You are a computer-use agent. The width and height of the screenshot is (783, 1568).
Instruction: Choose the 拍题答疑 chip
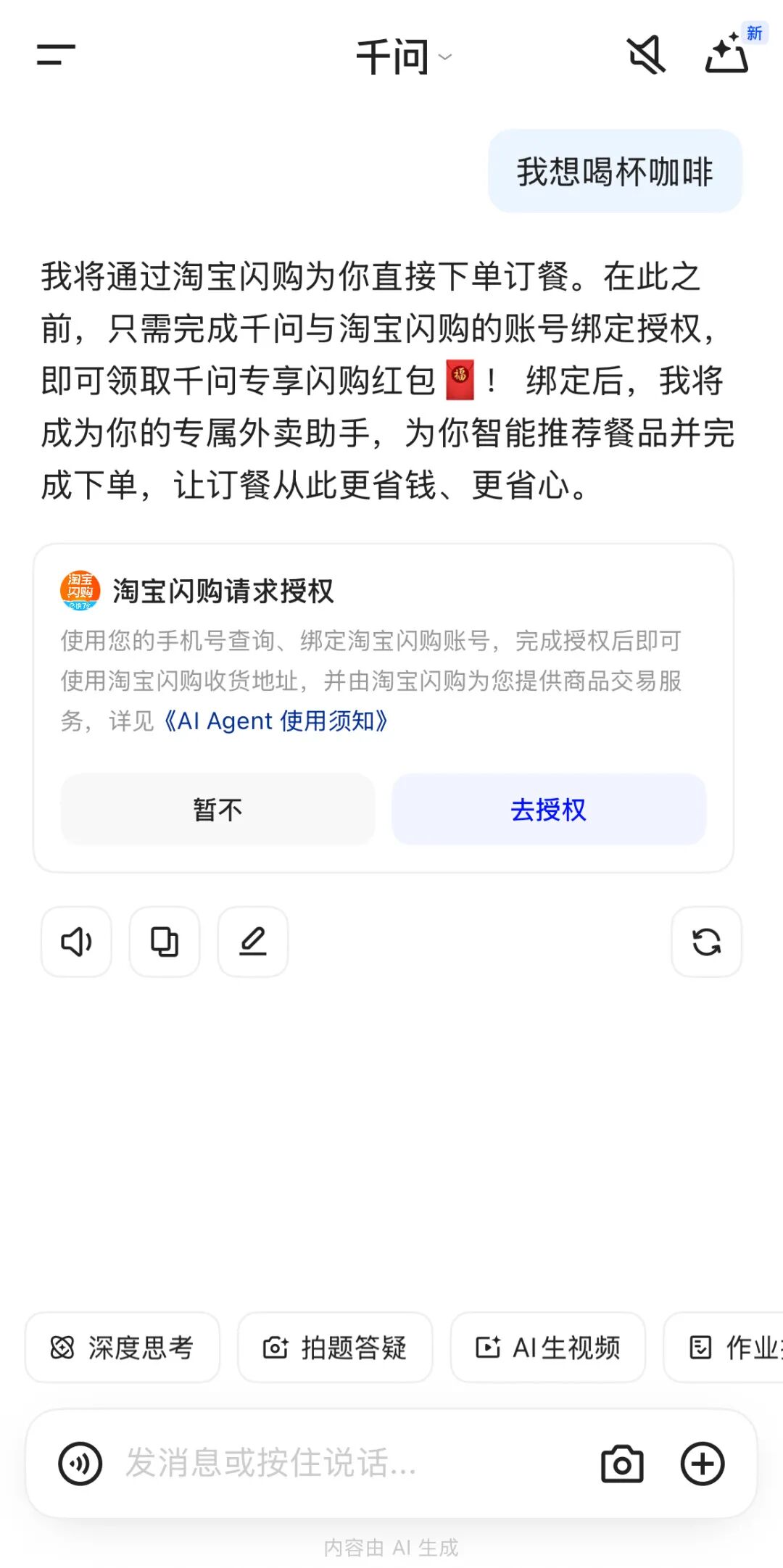[335, 1348]
